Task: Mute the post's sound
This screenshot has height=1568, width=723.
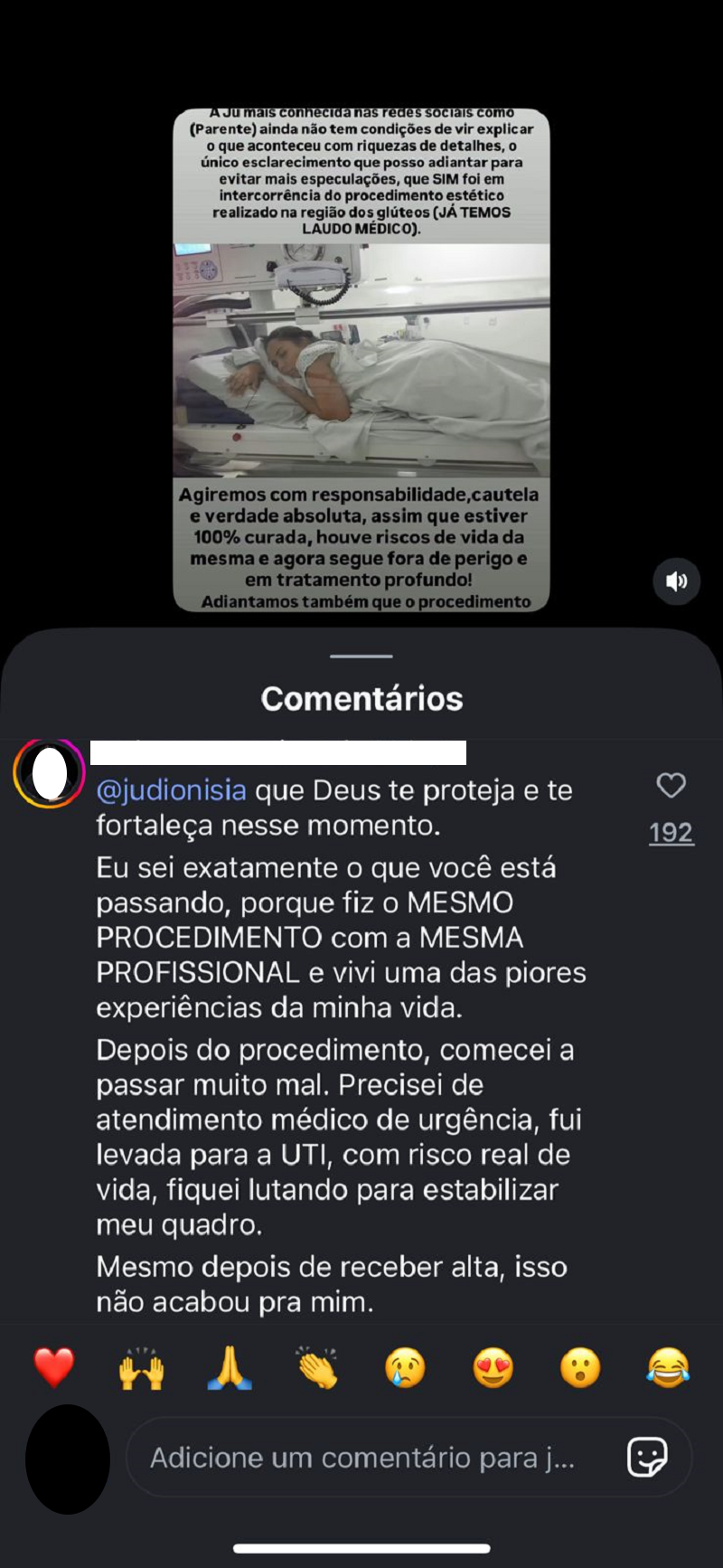Action: [677, 581]
